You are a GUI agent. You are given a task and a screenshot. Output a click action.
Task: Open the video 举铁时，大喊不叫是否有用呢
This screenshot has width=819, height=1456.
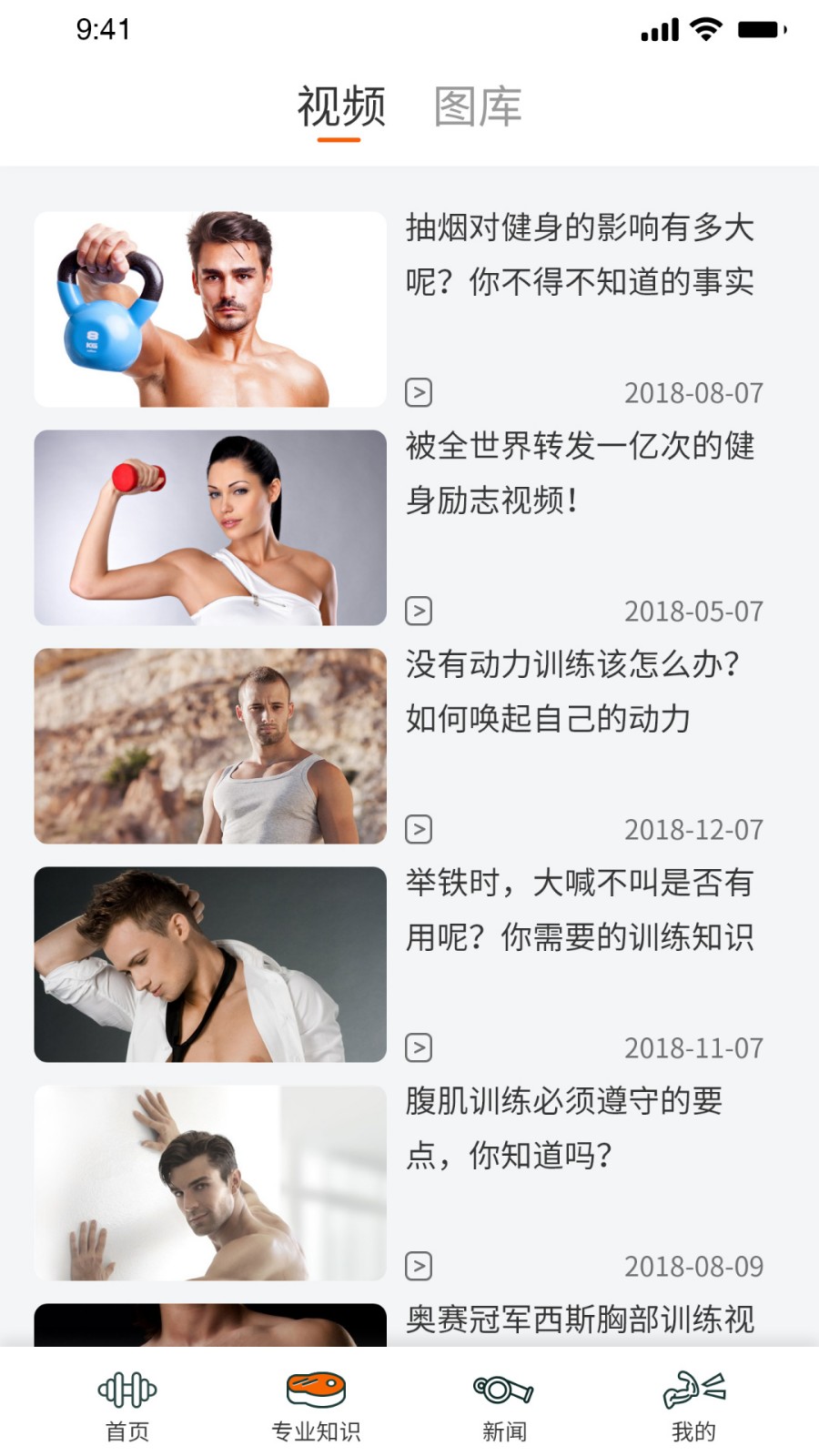pos(580,909)
